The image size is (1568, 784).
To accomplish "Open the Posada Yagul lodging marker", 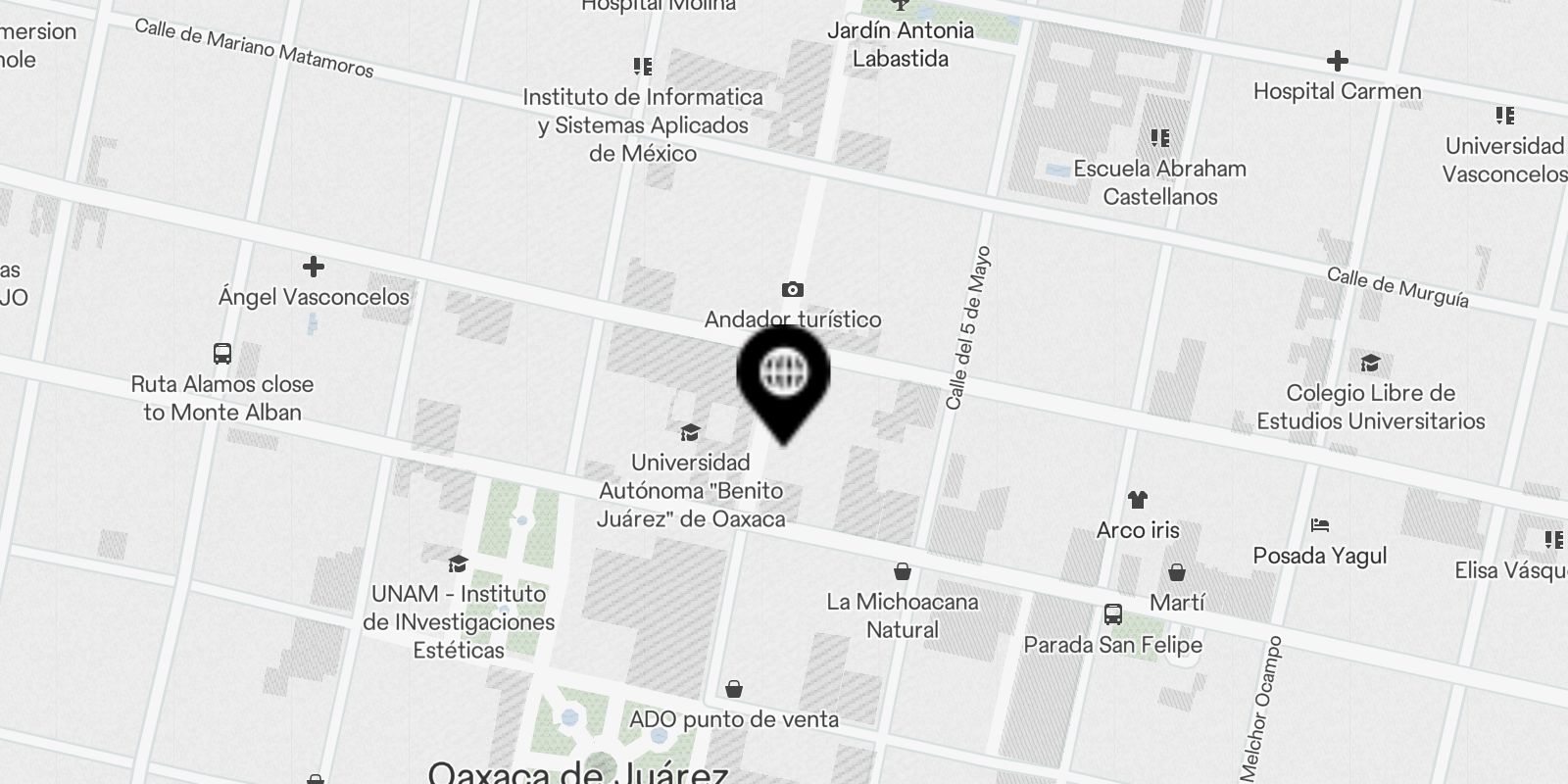I will 1319,526.
